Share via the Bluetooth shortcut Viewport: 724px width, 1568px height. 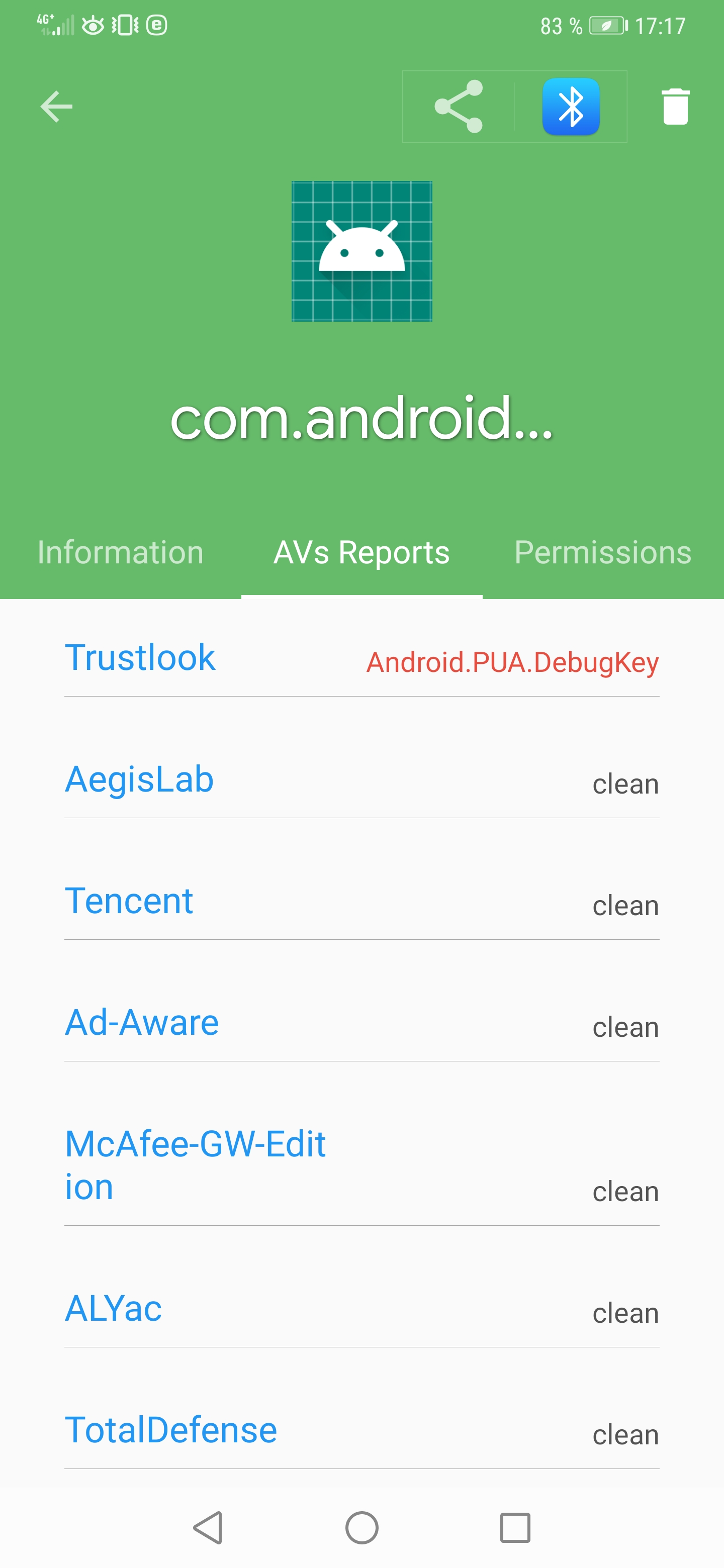(x=571, y=107)
